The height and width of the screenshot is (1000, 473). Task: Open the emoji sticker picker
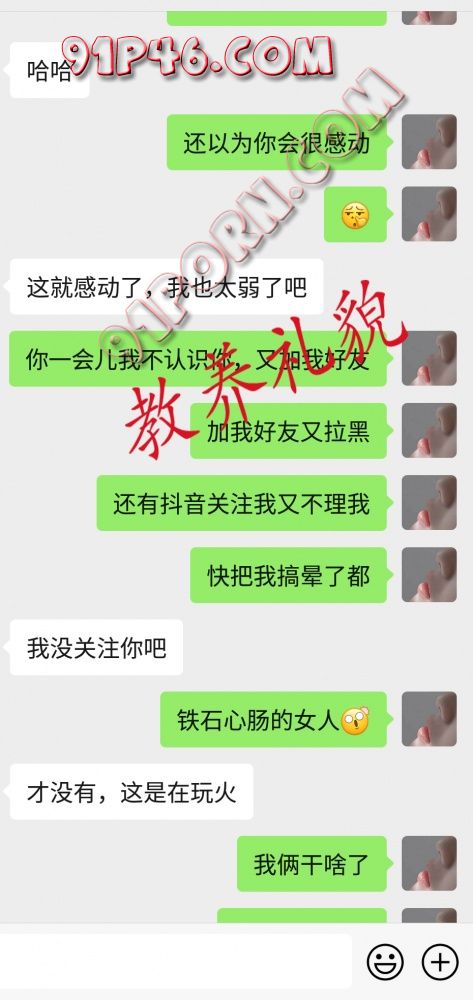(x=385, y=961)
